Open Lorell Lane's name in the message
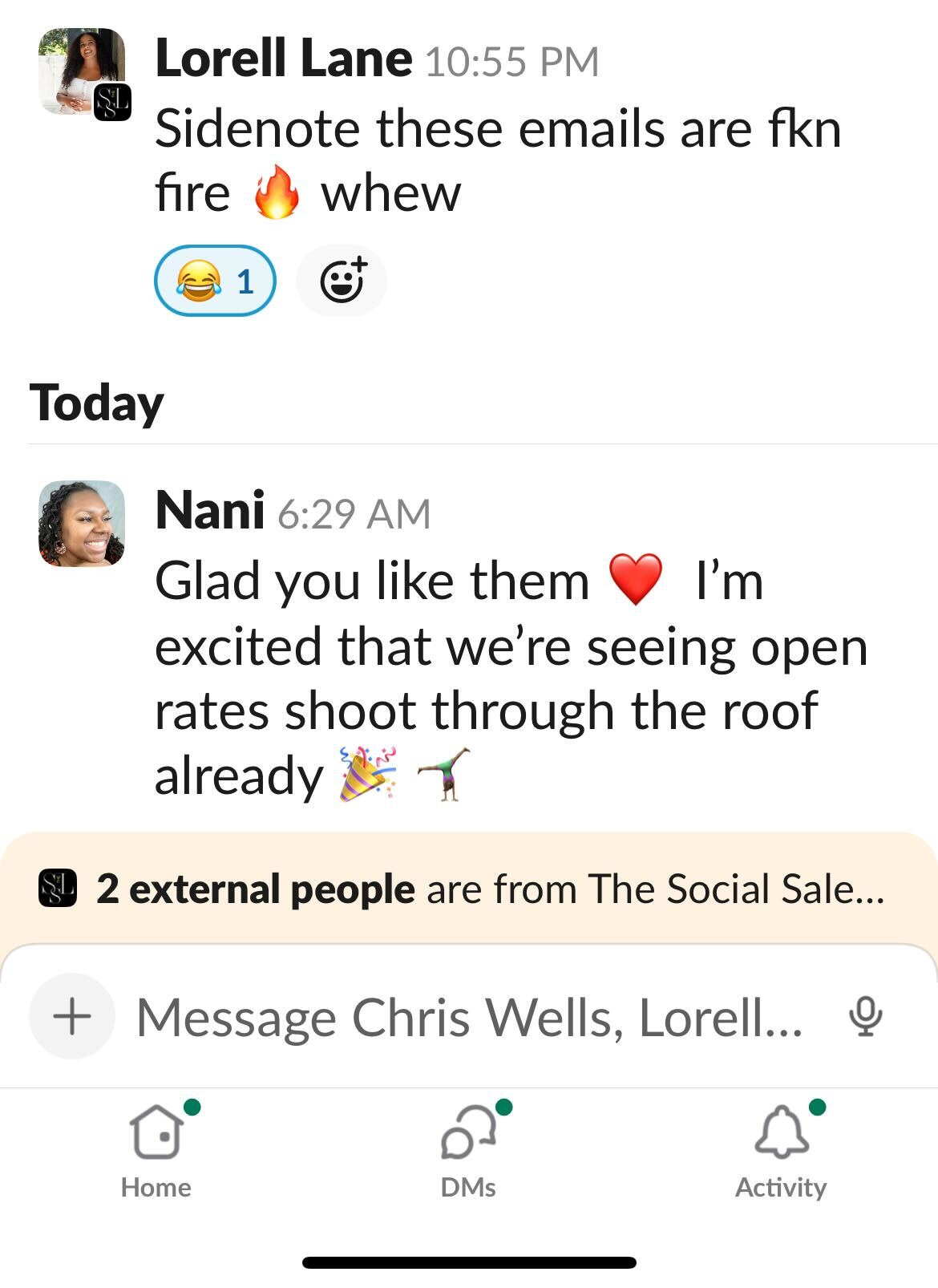 [284, 59]
